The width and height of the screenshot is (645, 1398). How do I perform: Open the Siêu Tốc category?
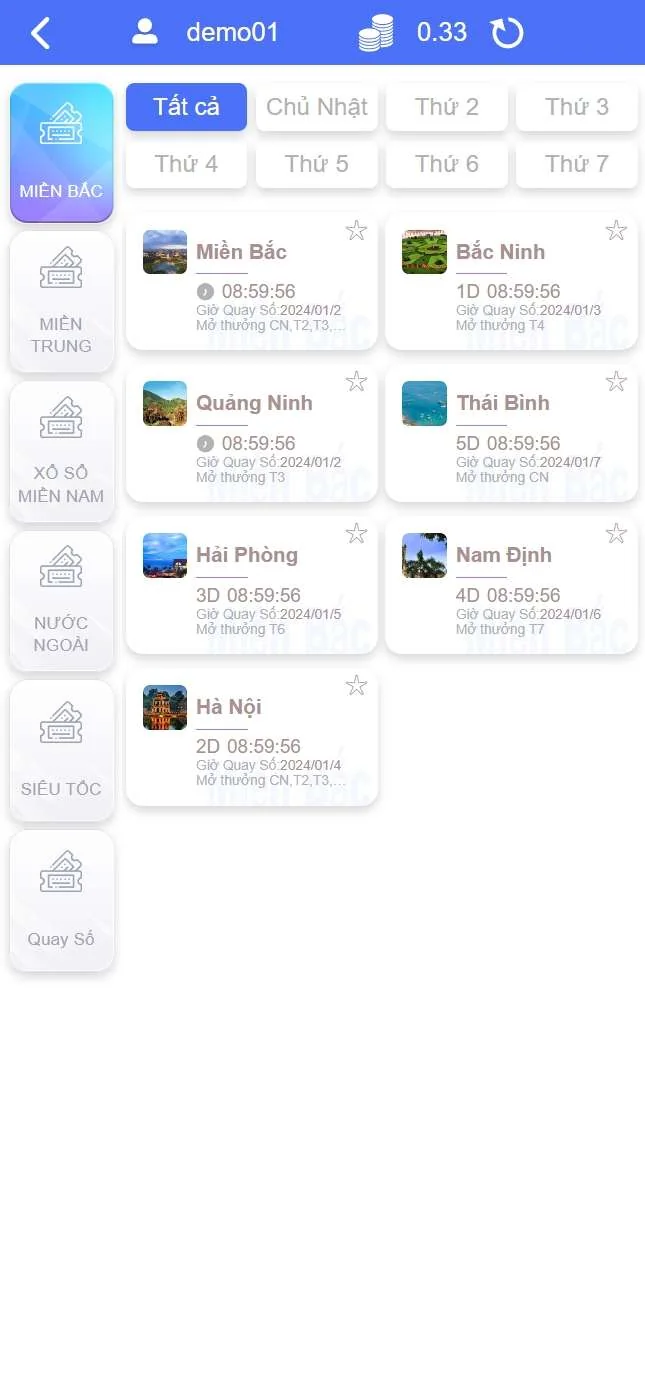pos(61,751)
